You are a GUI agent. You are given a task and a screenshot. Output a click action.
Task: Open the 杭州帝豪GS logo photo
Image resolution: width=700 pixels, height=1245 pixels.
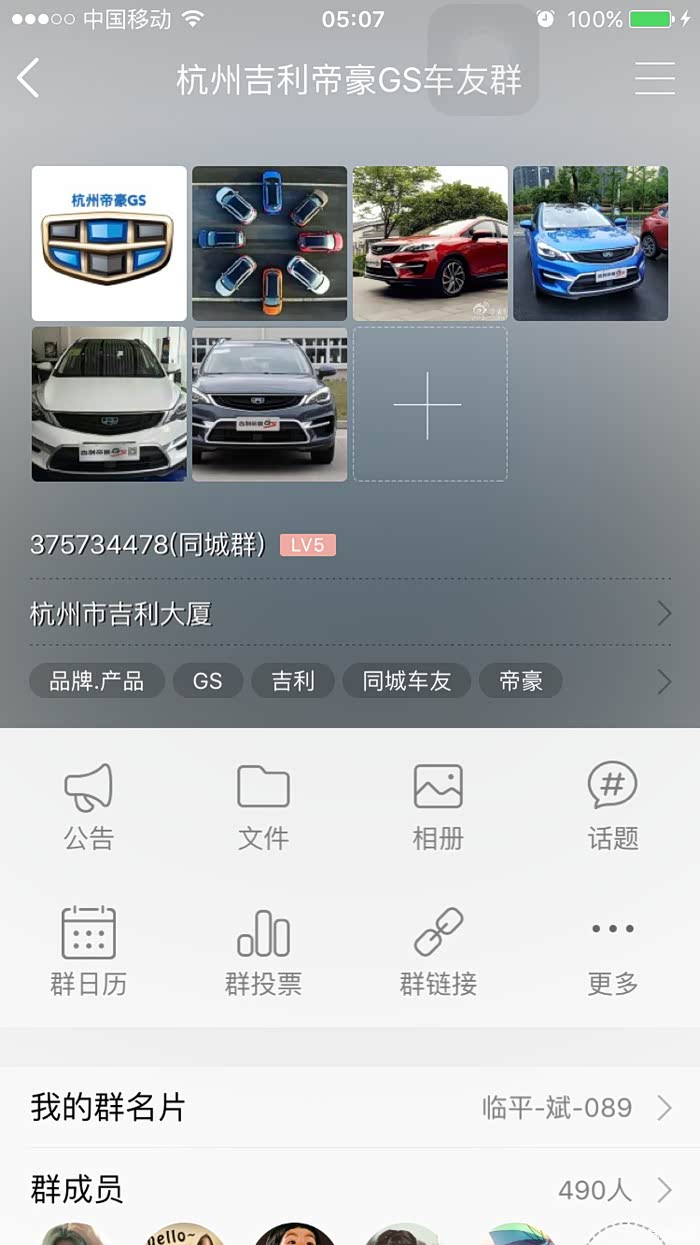click(x=109, y=243)
